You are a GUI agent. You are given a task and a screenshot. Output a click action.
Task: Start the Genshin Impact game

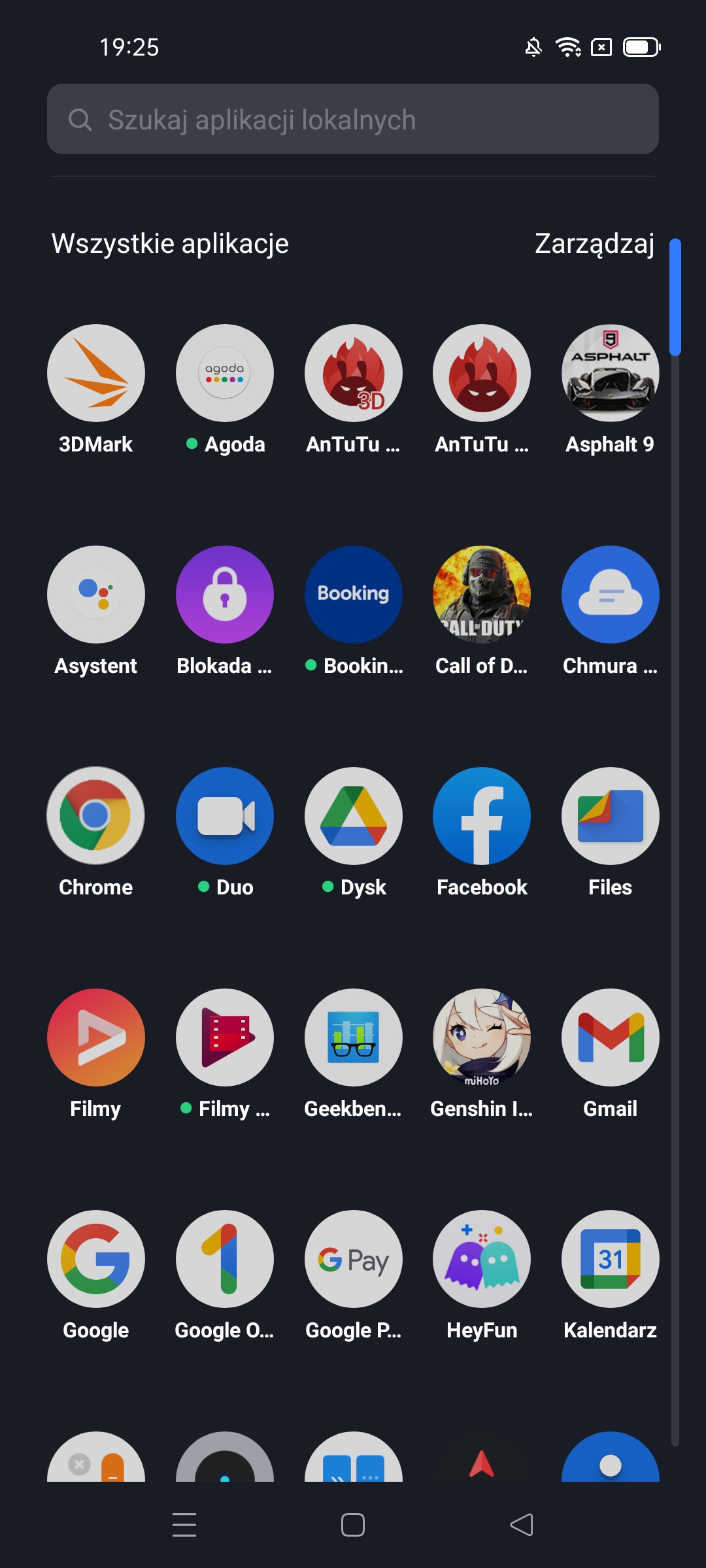tap(482, 1037)
